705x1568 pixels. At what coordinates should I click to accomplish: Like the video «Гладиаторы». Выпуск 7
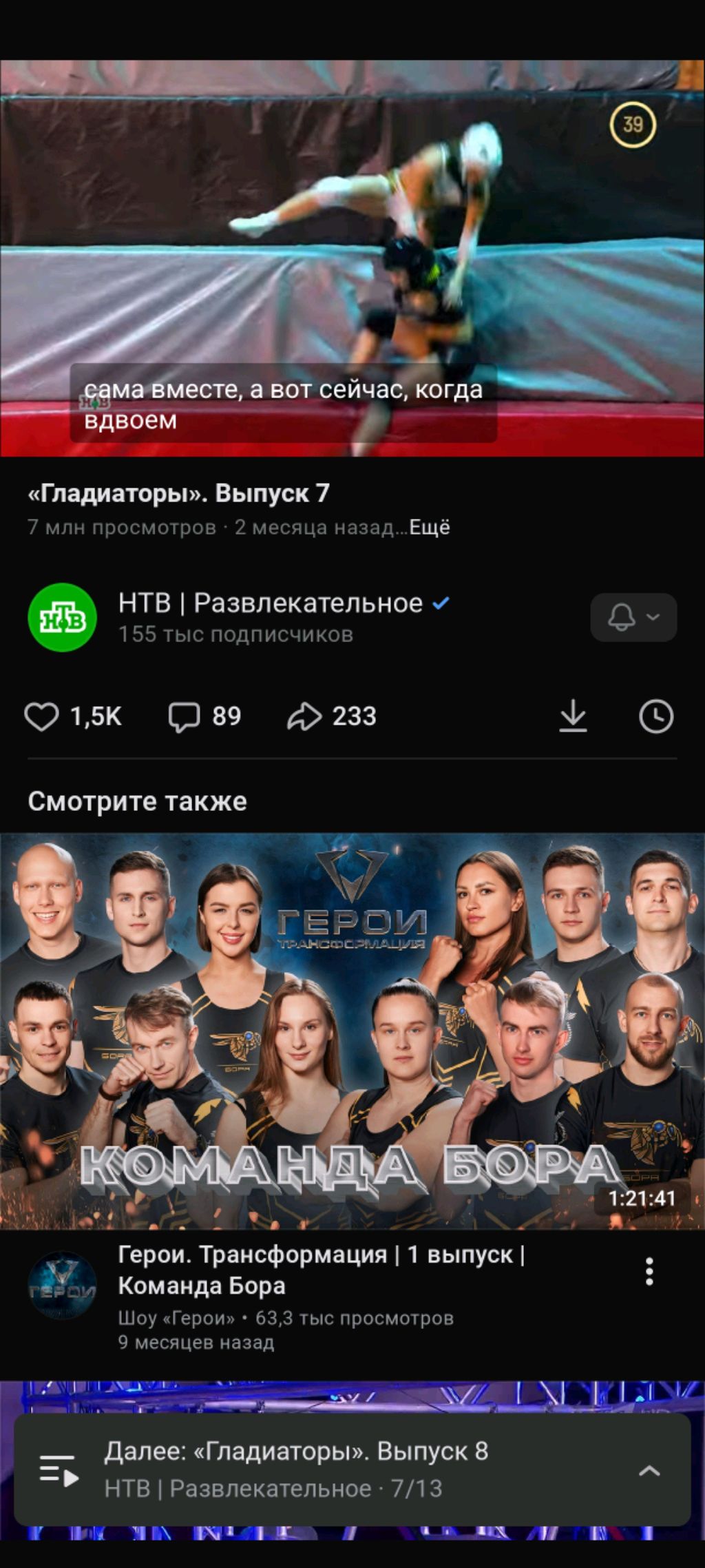tap(73, 716)
